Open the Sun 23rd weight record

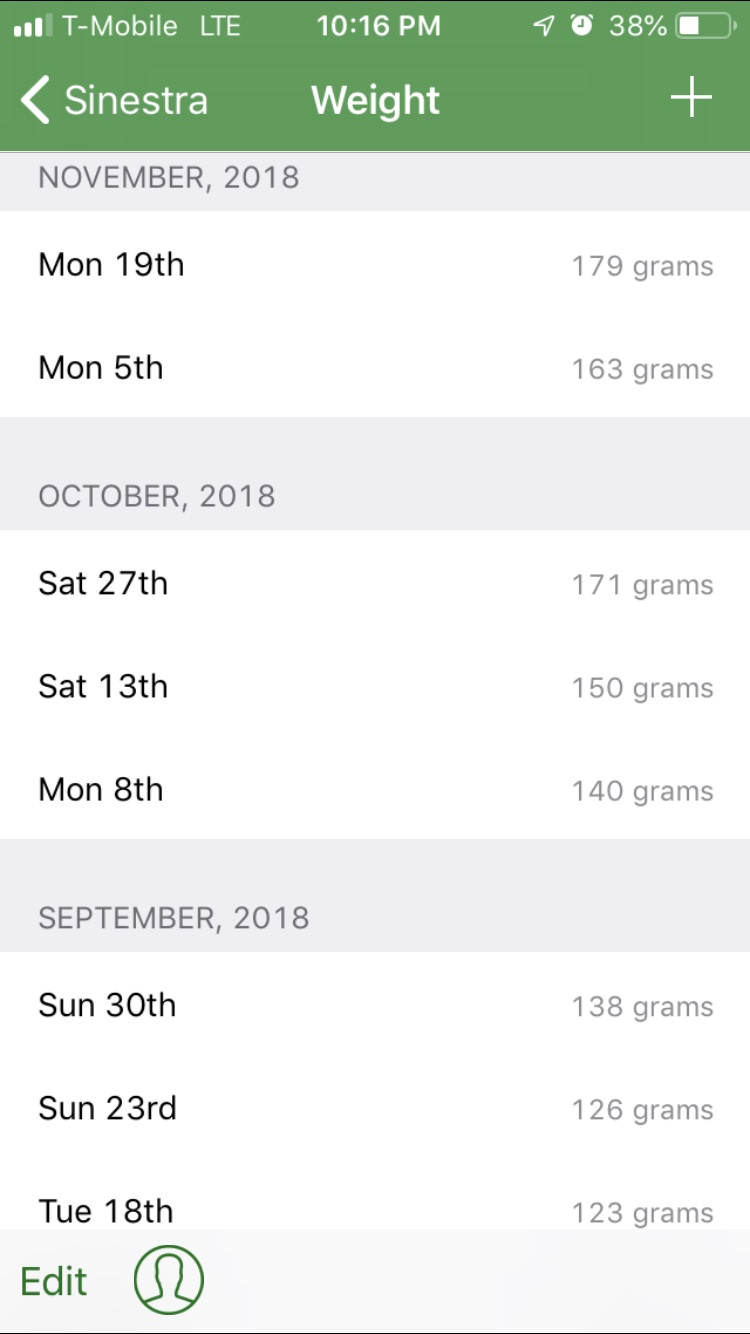[375, 1108]
